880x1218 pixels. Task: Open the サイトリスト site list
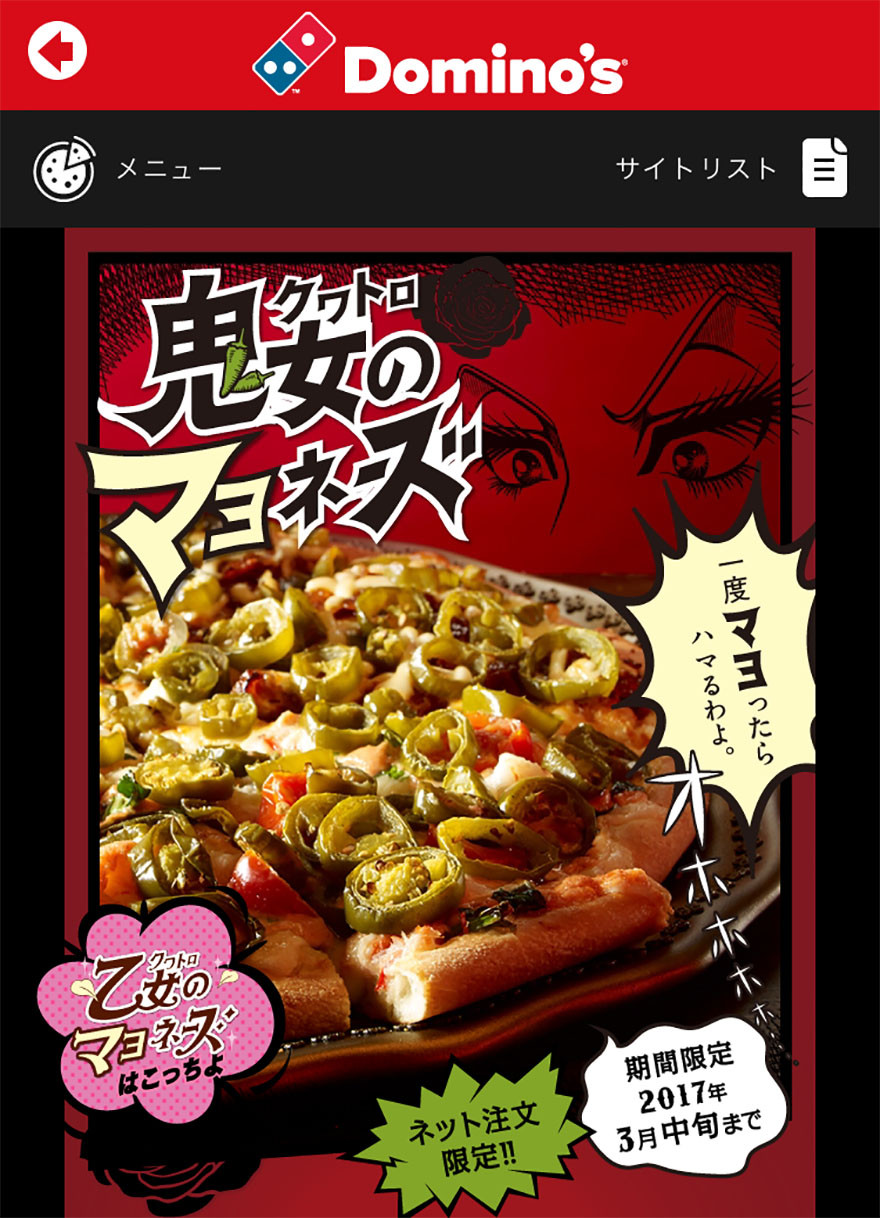click(x=732, y=169)
